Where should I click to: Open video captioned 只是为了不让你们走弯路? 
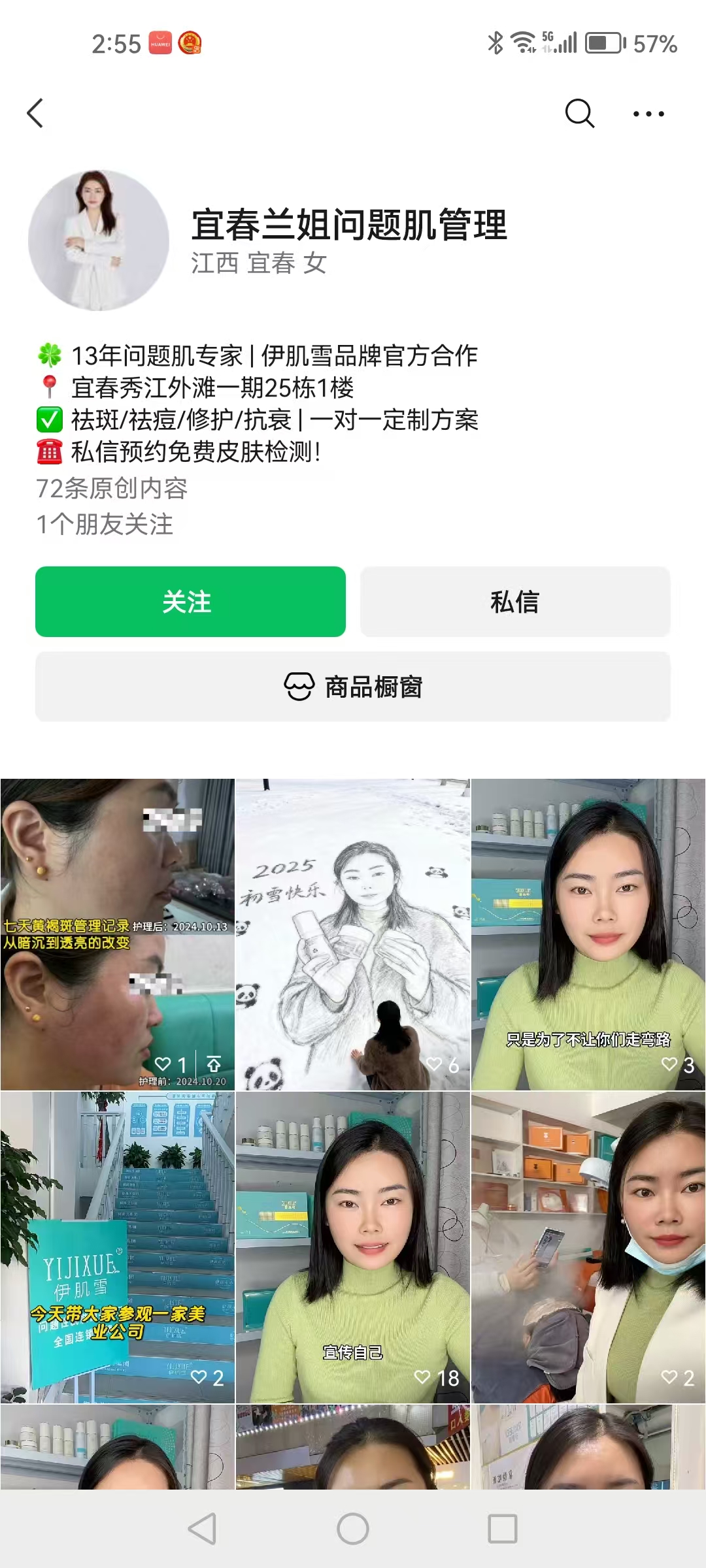coord(588,934)
